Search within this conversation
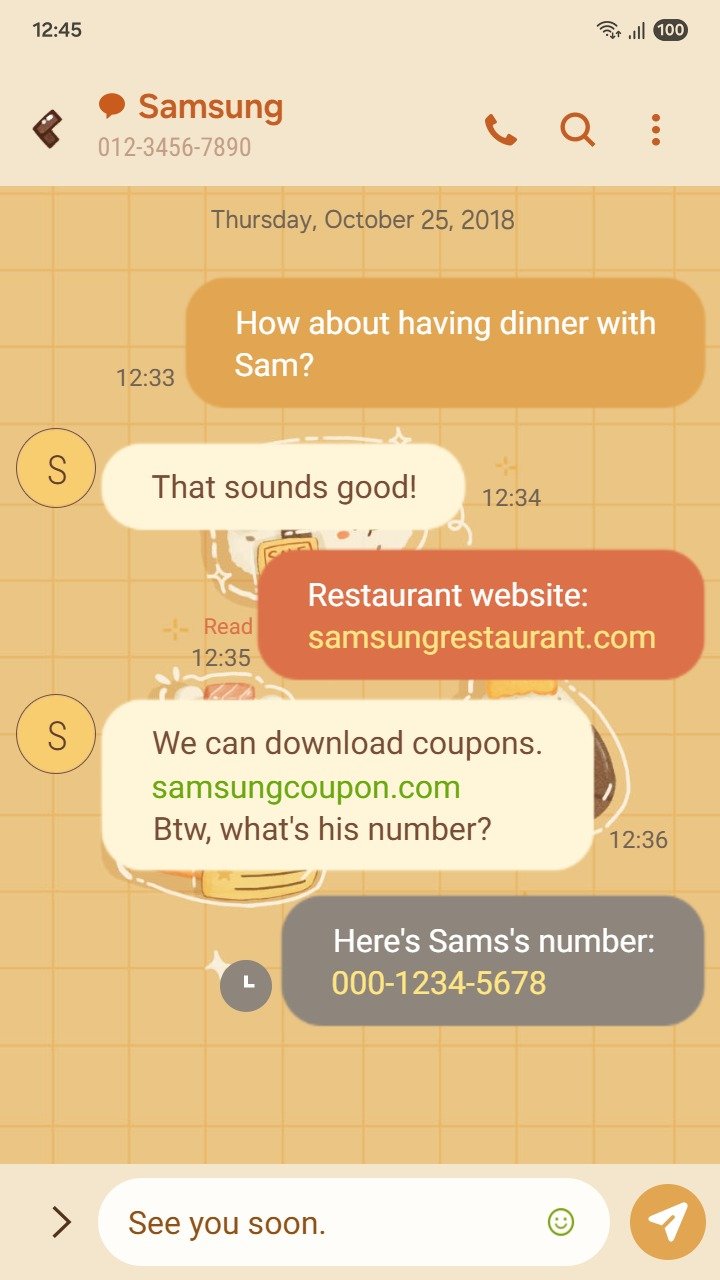 [577, 130]
